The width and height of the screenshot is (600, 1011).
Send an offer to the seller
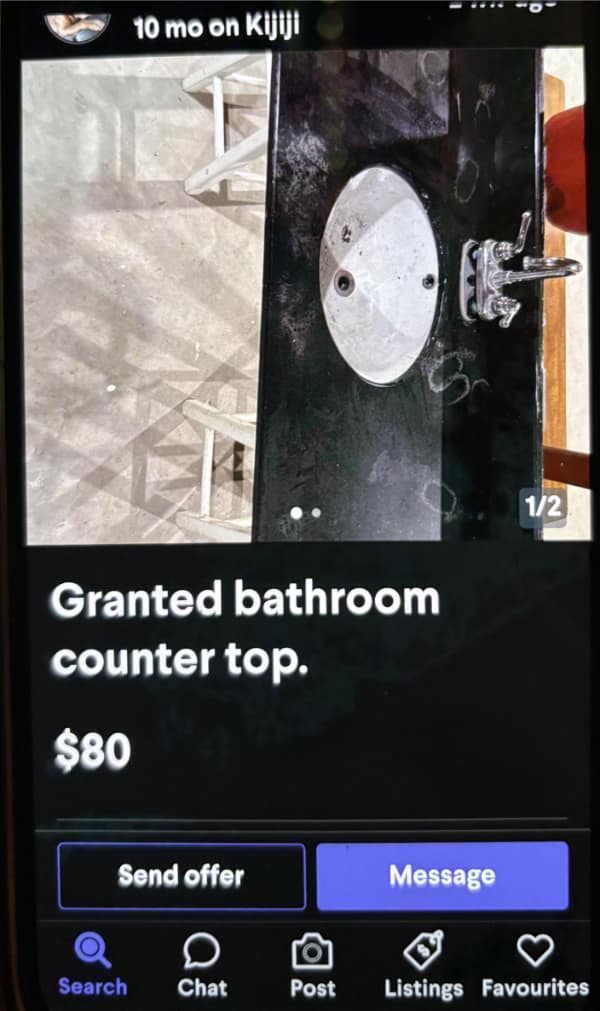(x=181, y=876)
